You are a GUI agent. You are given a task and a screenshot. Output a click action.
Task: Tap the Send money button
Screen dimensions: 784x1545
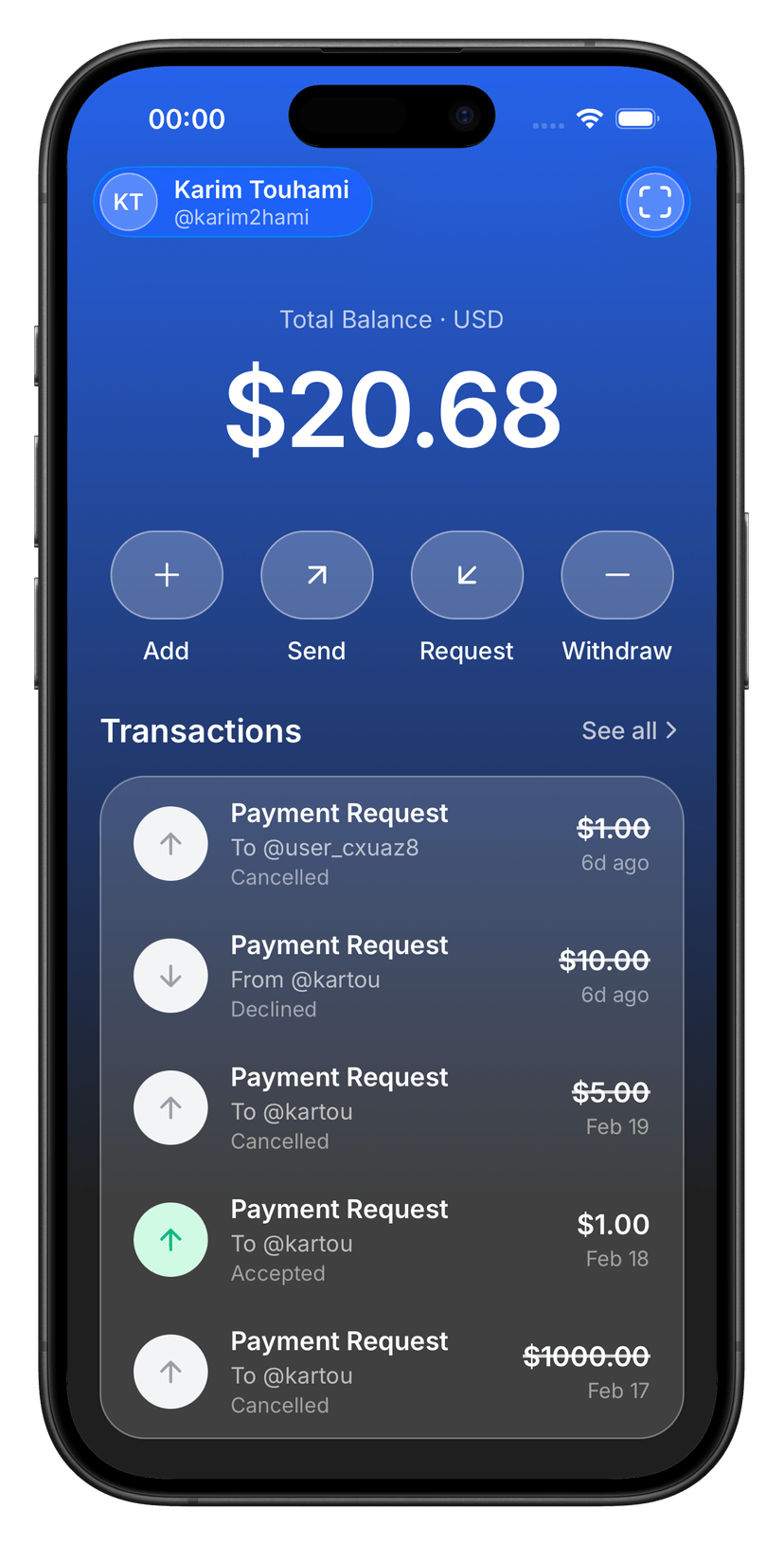point(316,575)
